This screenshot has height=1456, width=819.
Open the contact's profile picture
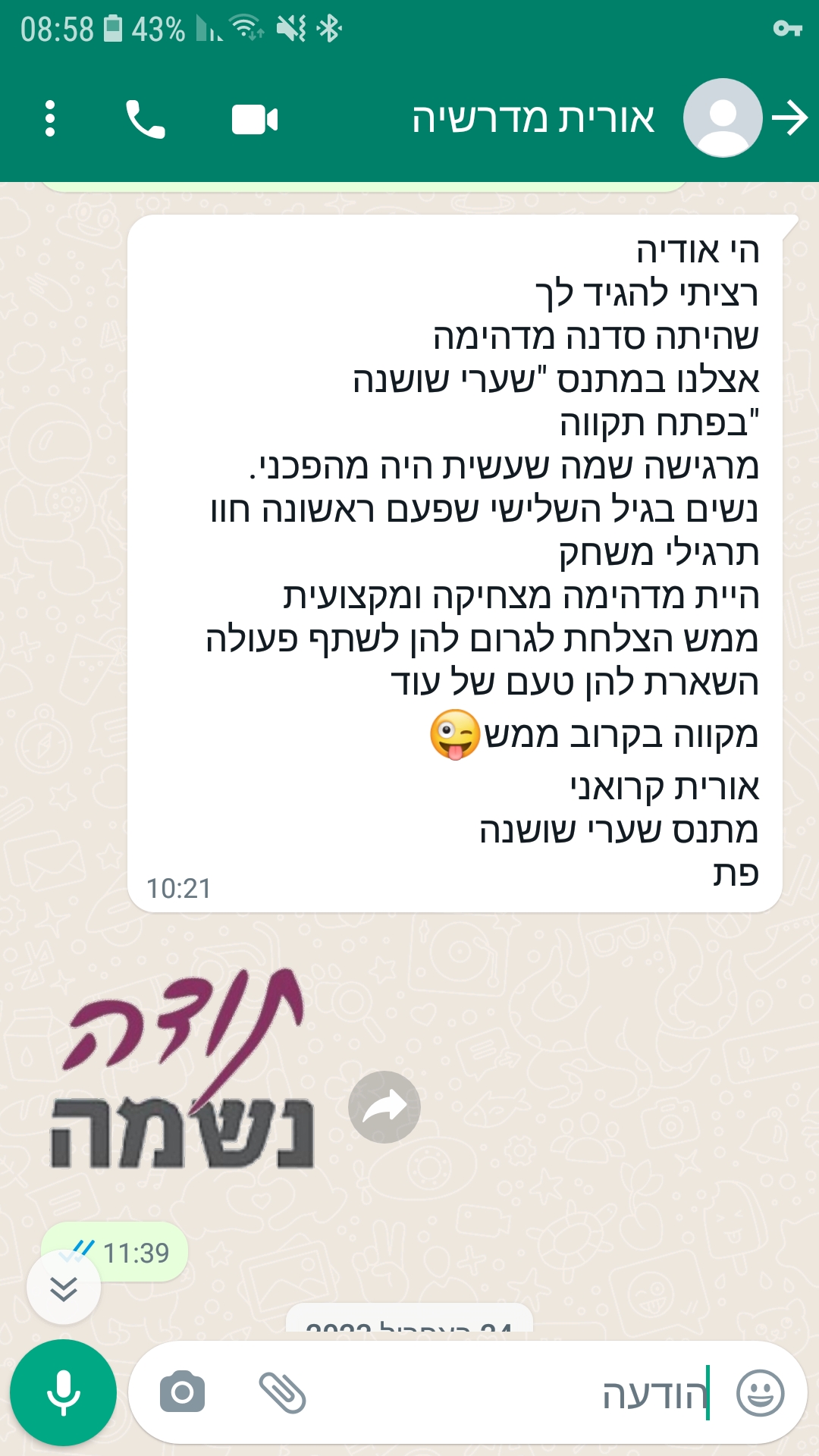coord(723,118)
